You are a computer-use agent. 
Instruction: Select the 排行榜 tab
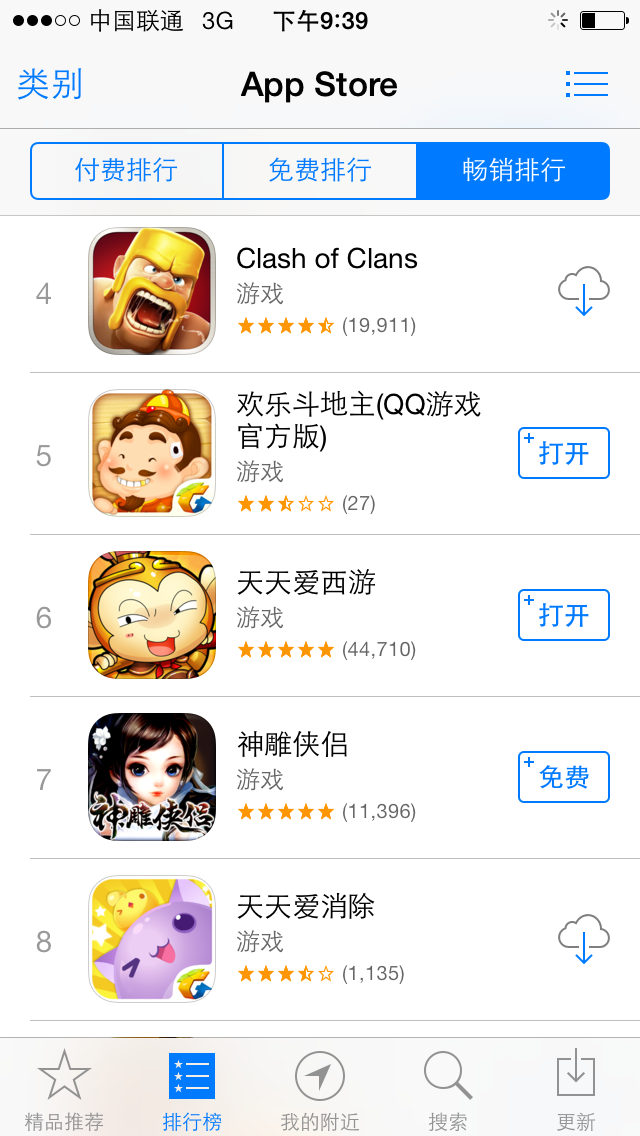(192, 1090)
